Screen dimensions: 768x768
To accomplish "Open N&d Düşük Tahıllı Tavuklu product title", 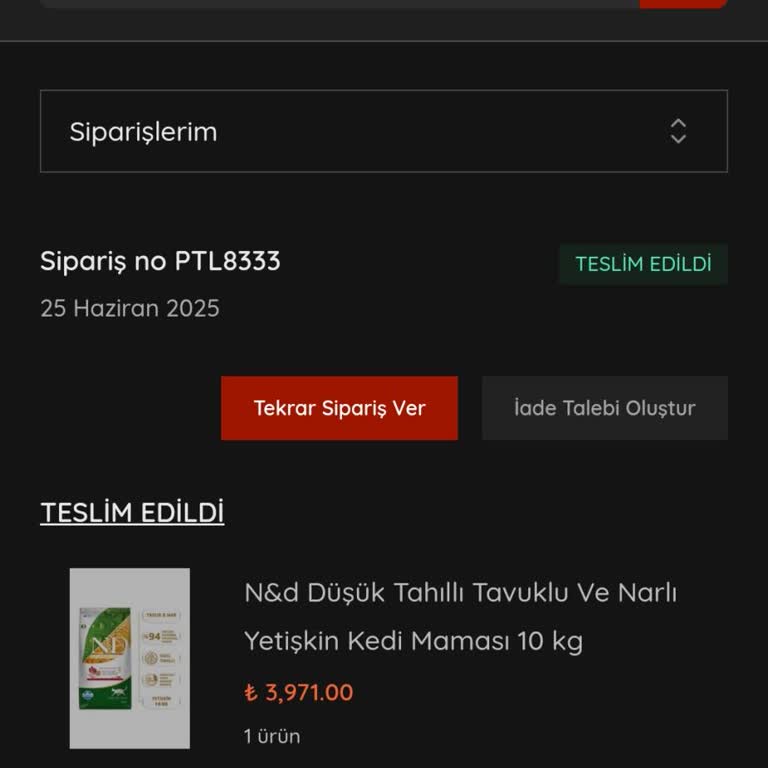I will pyautogui.click(x=460, y=616).
